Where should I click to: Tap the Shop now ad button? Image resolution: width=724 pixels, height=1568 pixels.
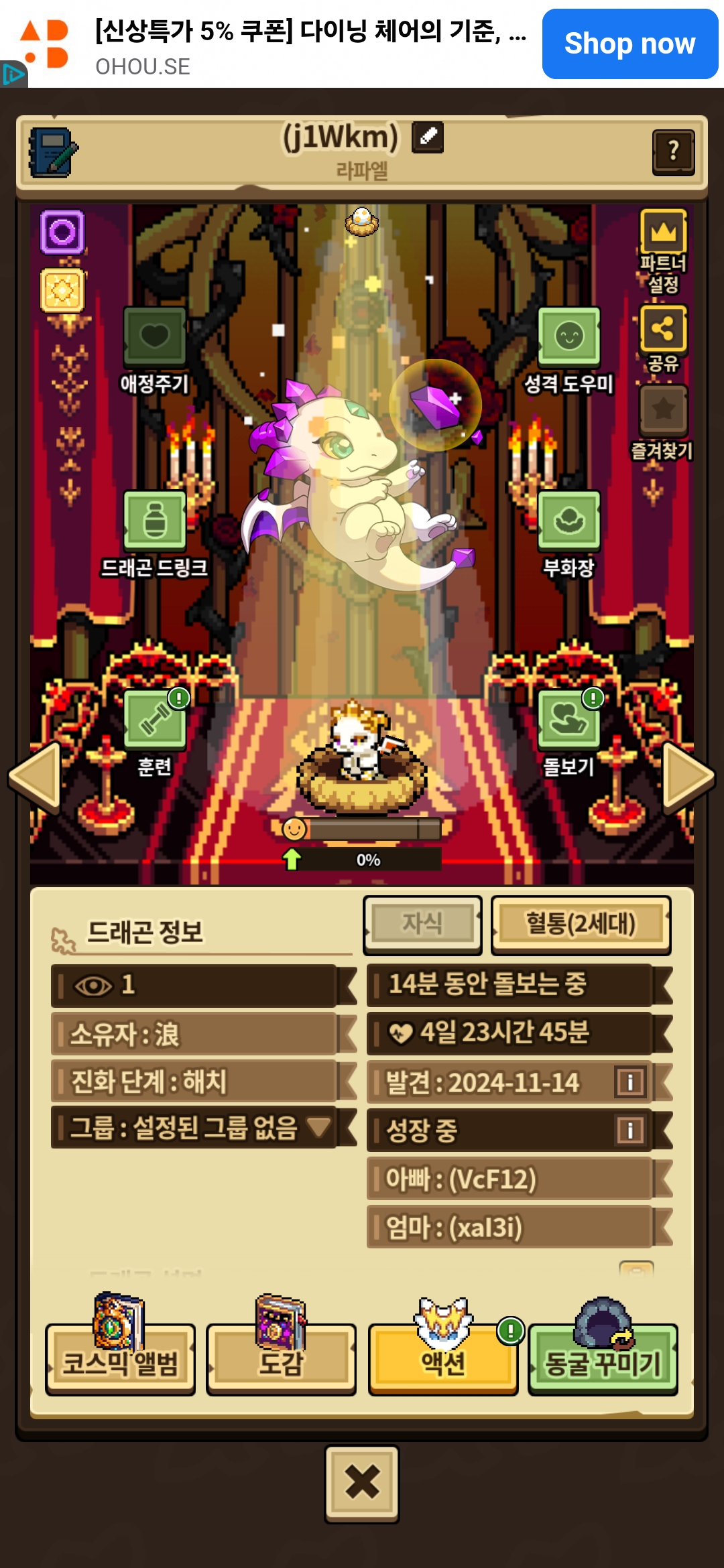pos(630,44)
